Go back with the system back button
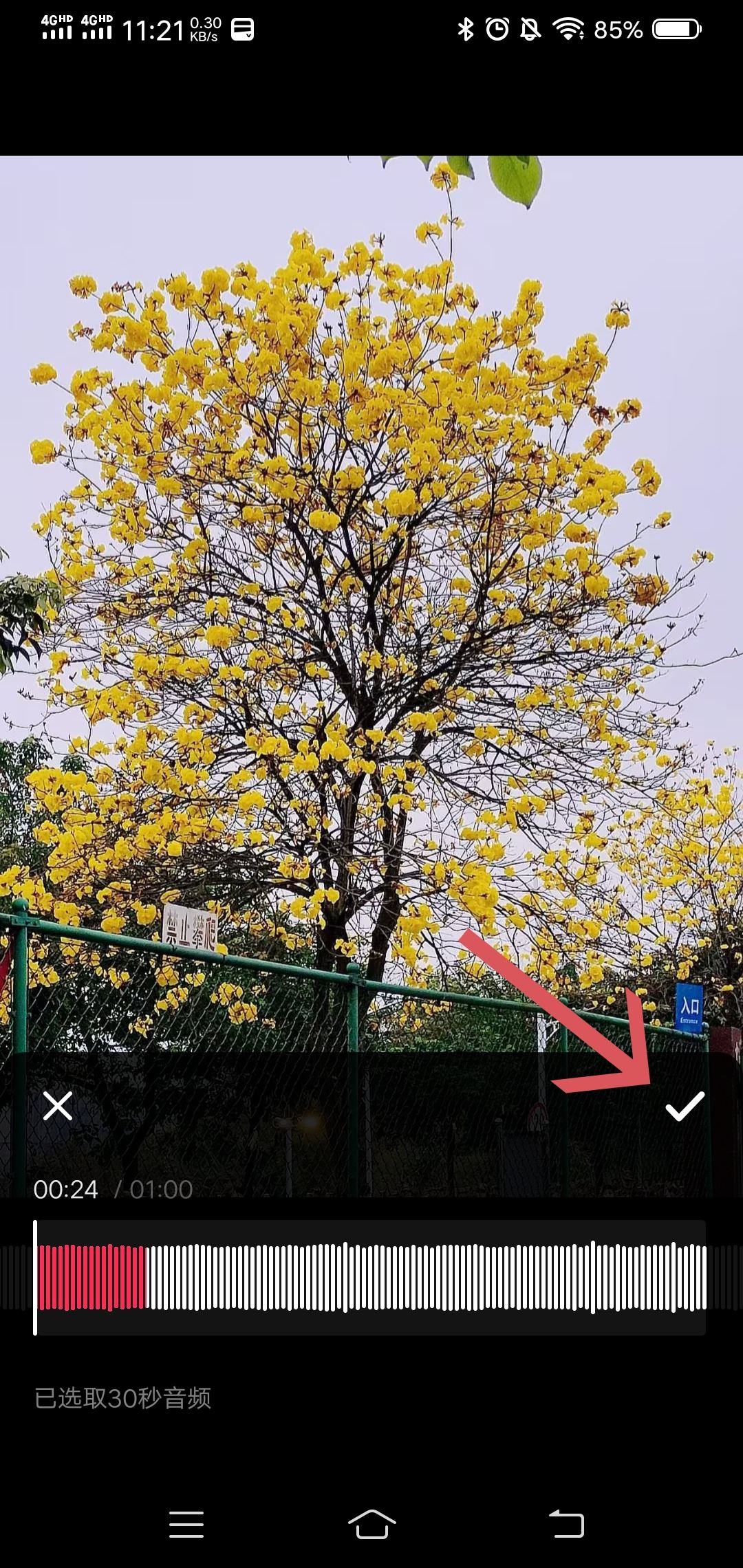Viewport: 743px width, 1568px height. point(566,1524)
